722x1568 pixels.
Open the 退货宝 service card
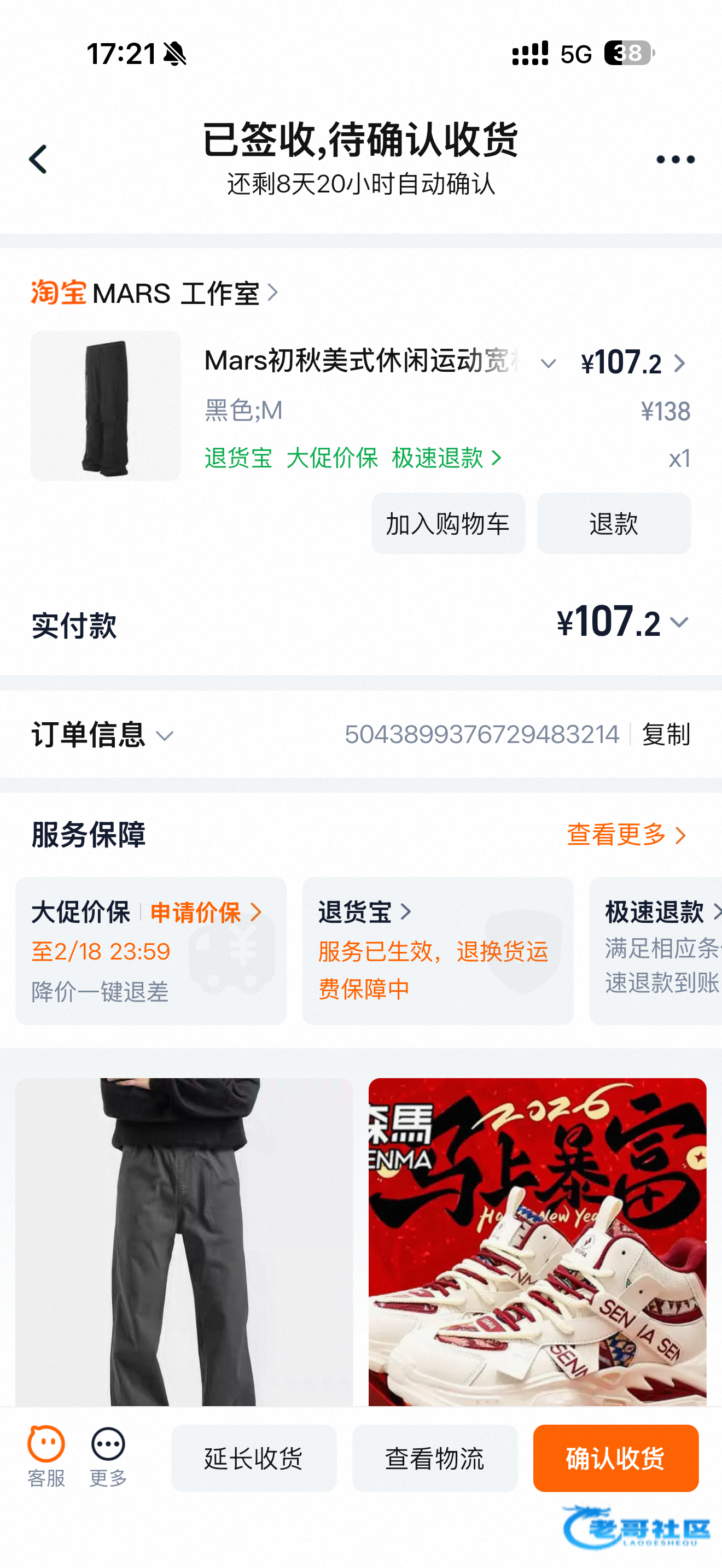(437, 950)
